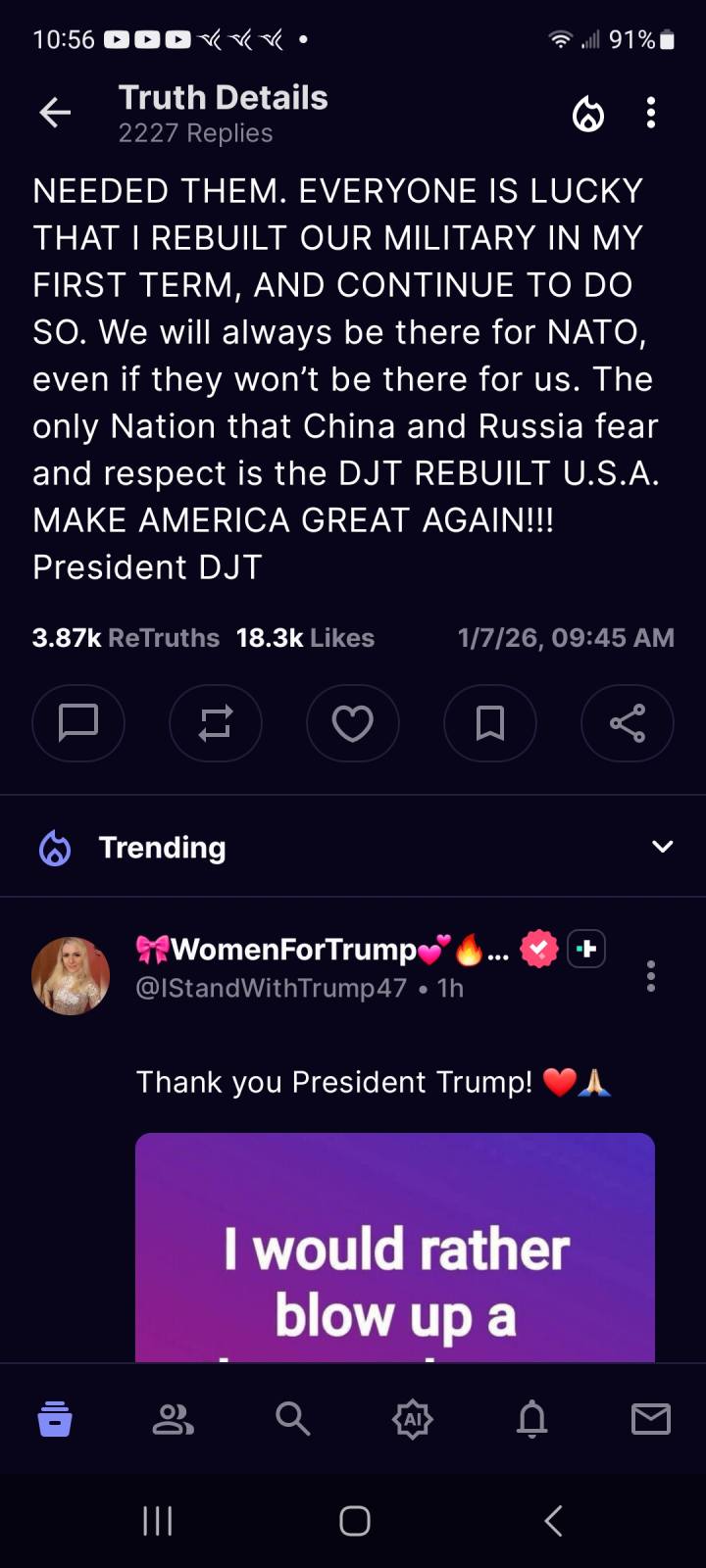Viewport: 706px width, 1568px height.
Task: Switch to the home feed tab
Action: 55,1418
